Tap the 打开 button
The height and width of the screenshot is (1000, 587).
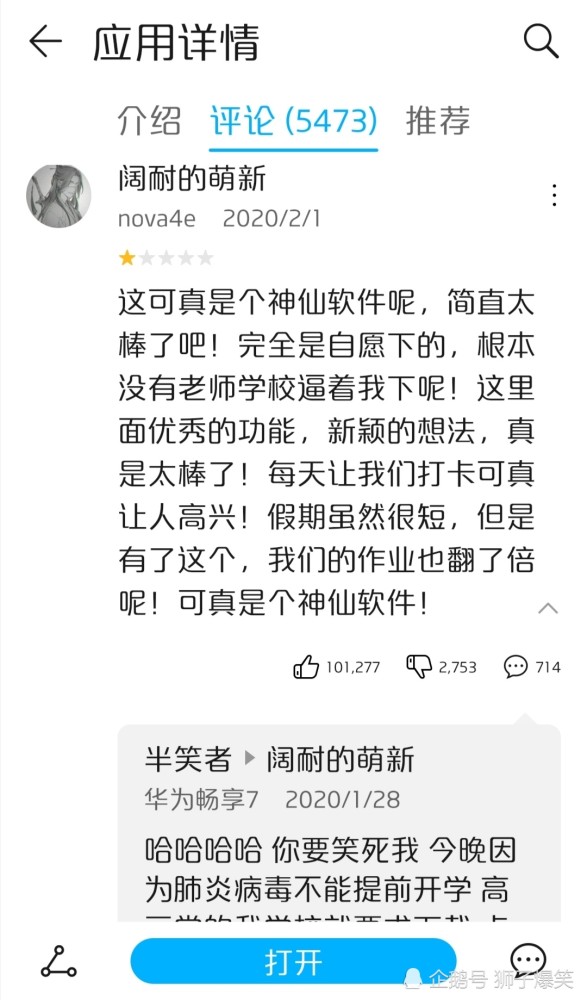tap(294, 962)
